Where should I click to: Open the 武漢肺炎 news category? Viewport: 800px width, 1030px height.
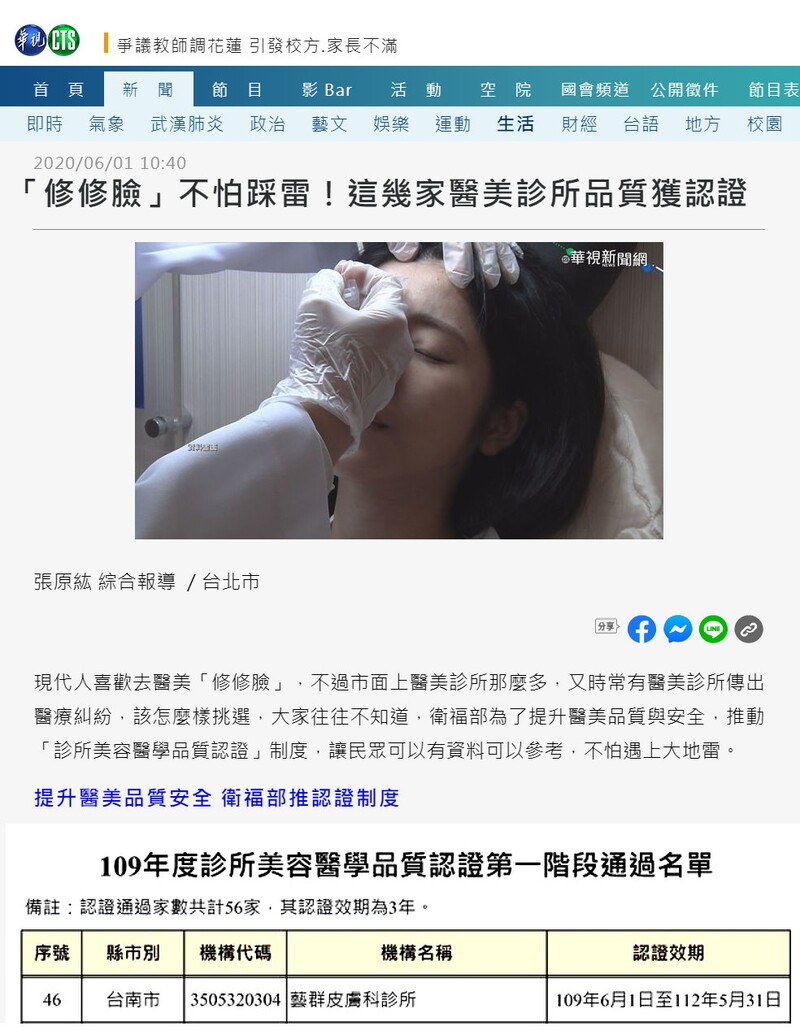(x=187, y=124)
